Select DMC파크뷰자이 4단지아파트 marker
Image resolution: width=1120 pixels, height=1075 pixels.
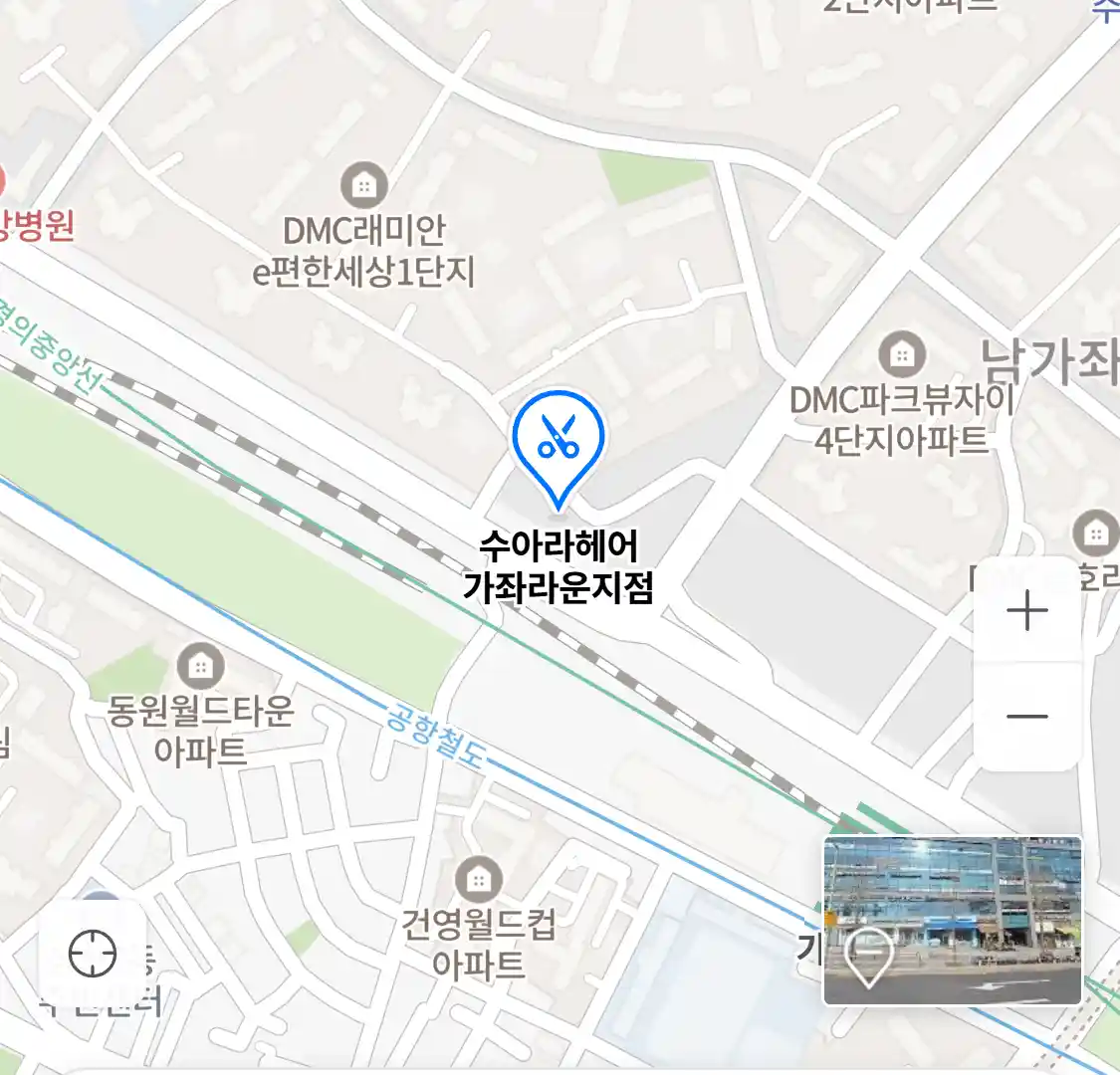coord(902,354)
